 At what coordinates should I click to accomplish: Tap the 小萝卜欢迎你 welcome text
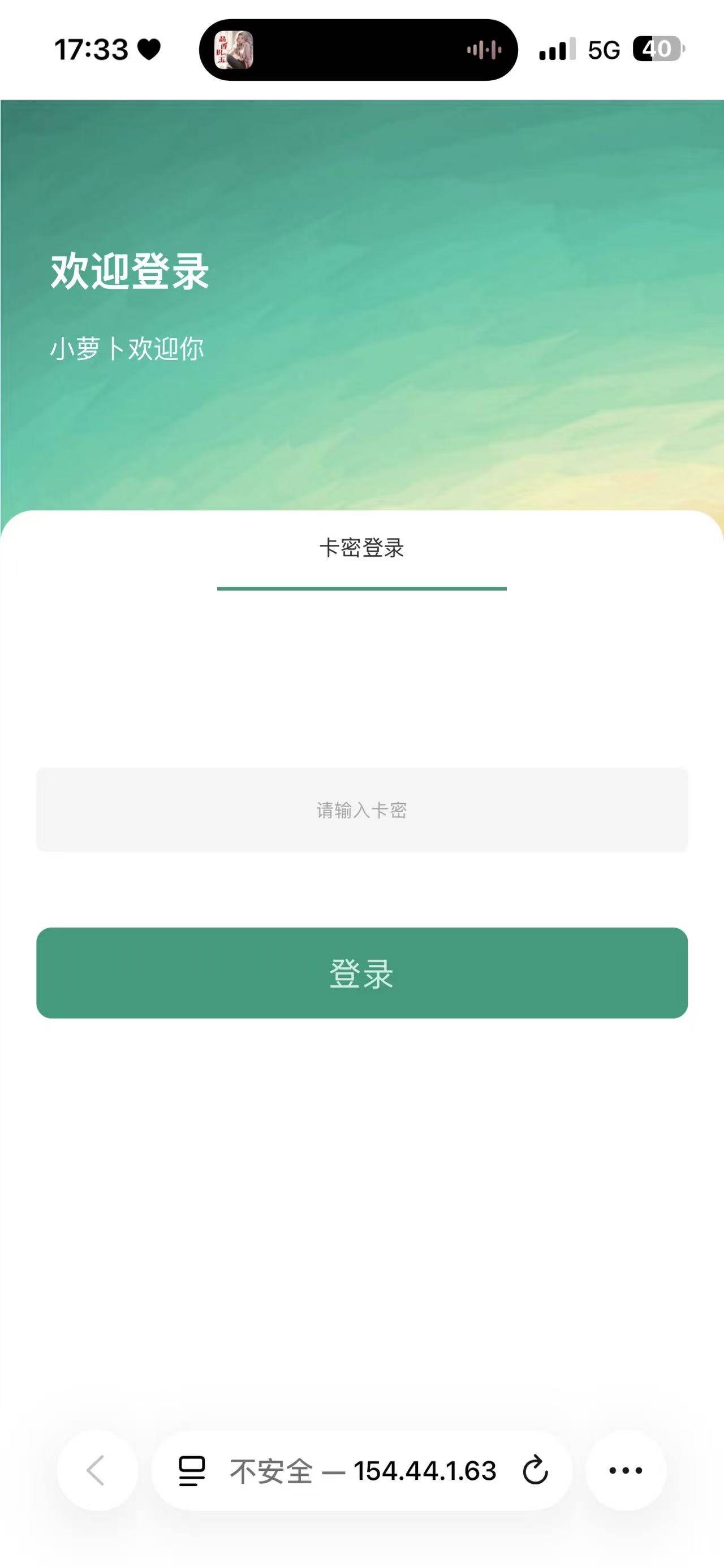(x=127, y=349)
